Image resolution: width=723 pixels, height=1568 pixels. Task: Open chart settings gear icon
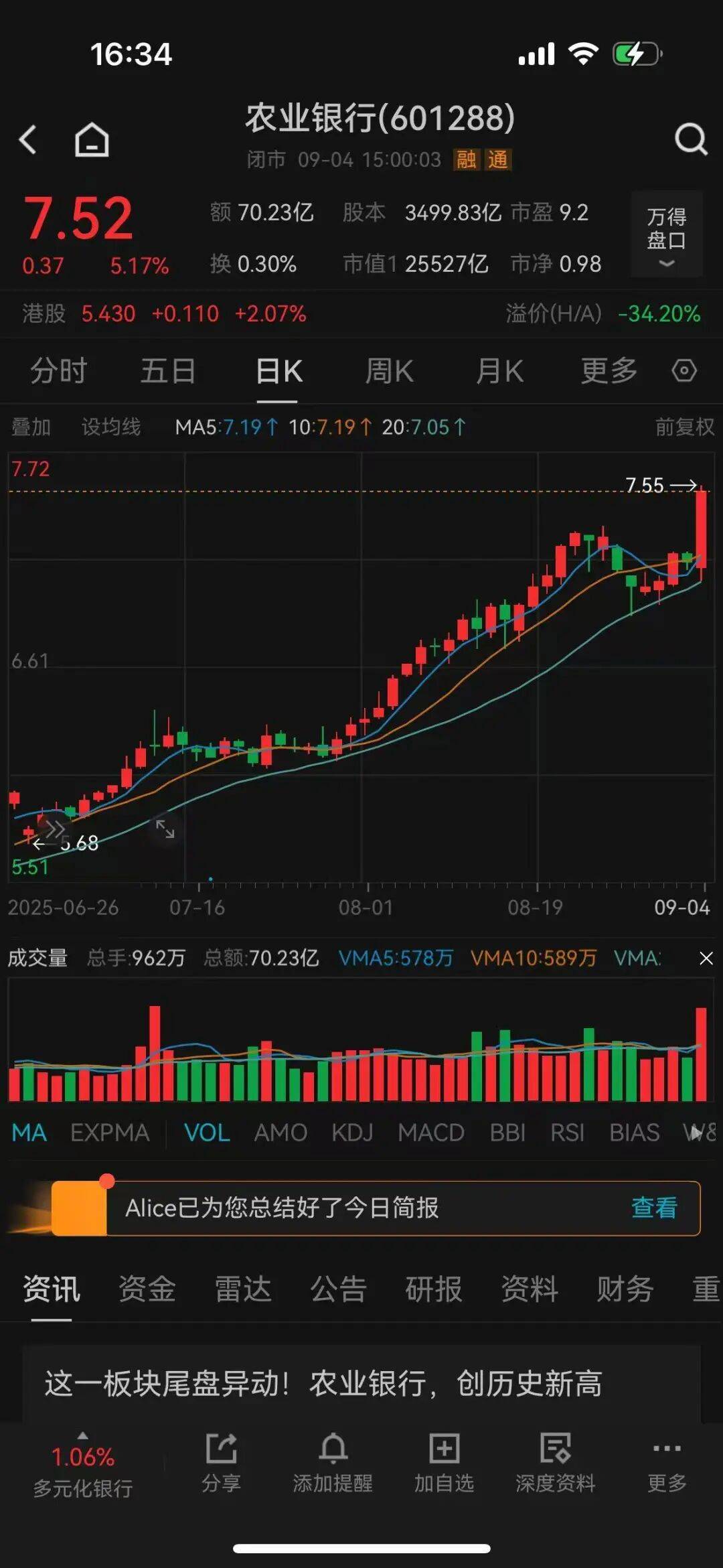[x=684, y=371]
